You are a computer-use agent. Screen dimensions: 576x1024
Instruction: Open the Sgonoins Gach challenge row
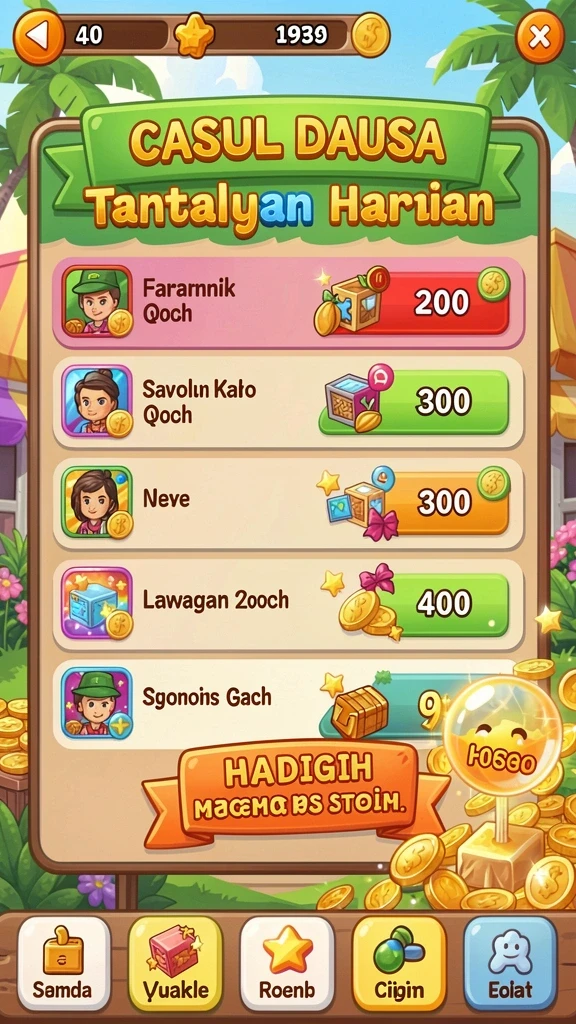287,704
